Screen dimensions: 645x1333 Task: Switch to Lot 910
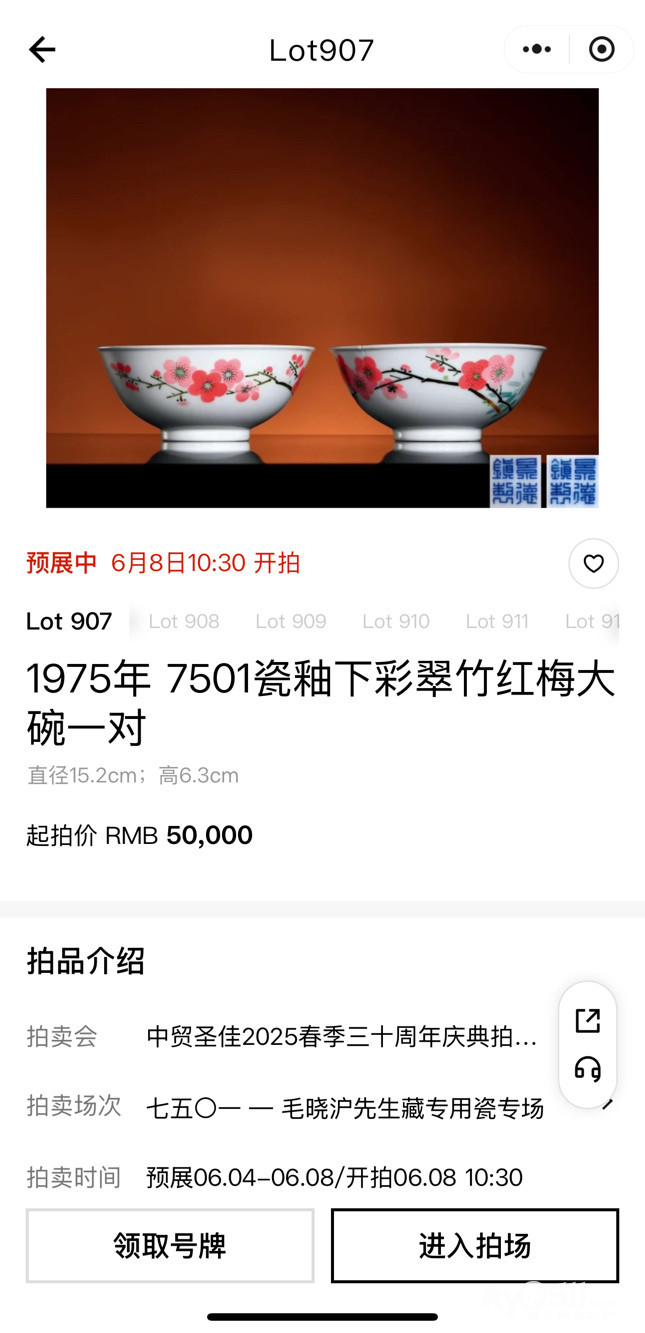click(396, 621)
